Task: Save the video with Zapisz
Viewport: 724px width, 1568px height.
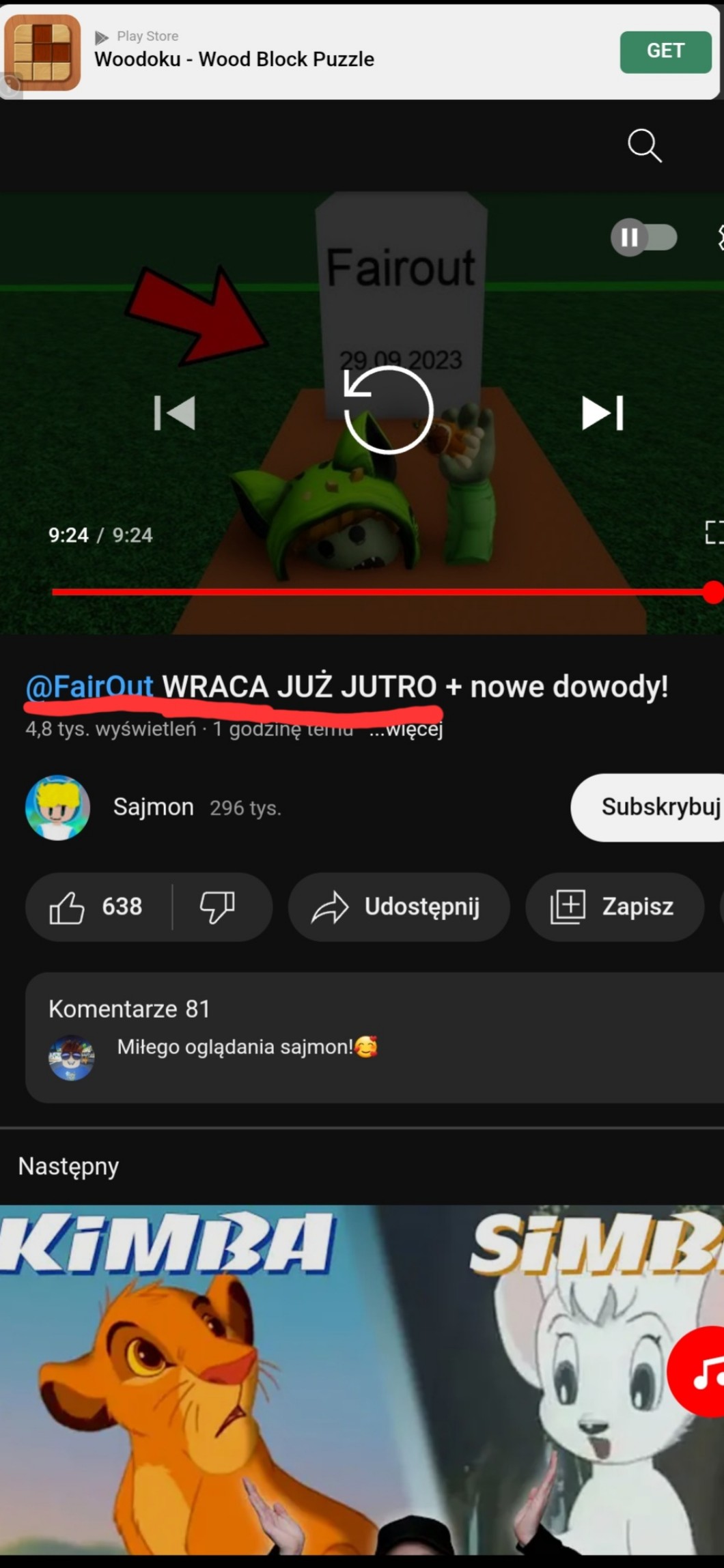Action: tap(614, 907)
